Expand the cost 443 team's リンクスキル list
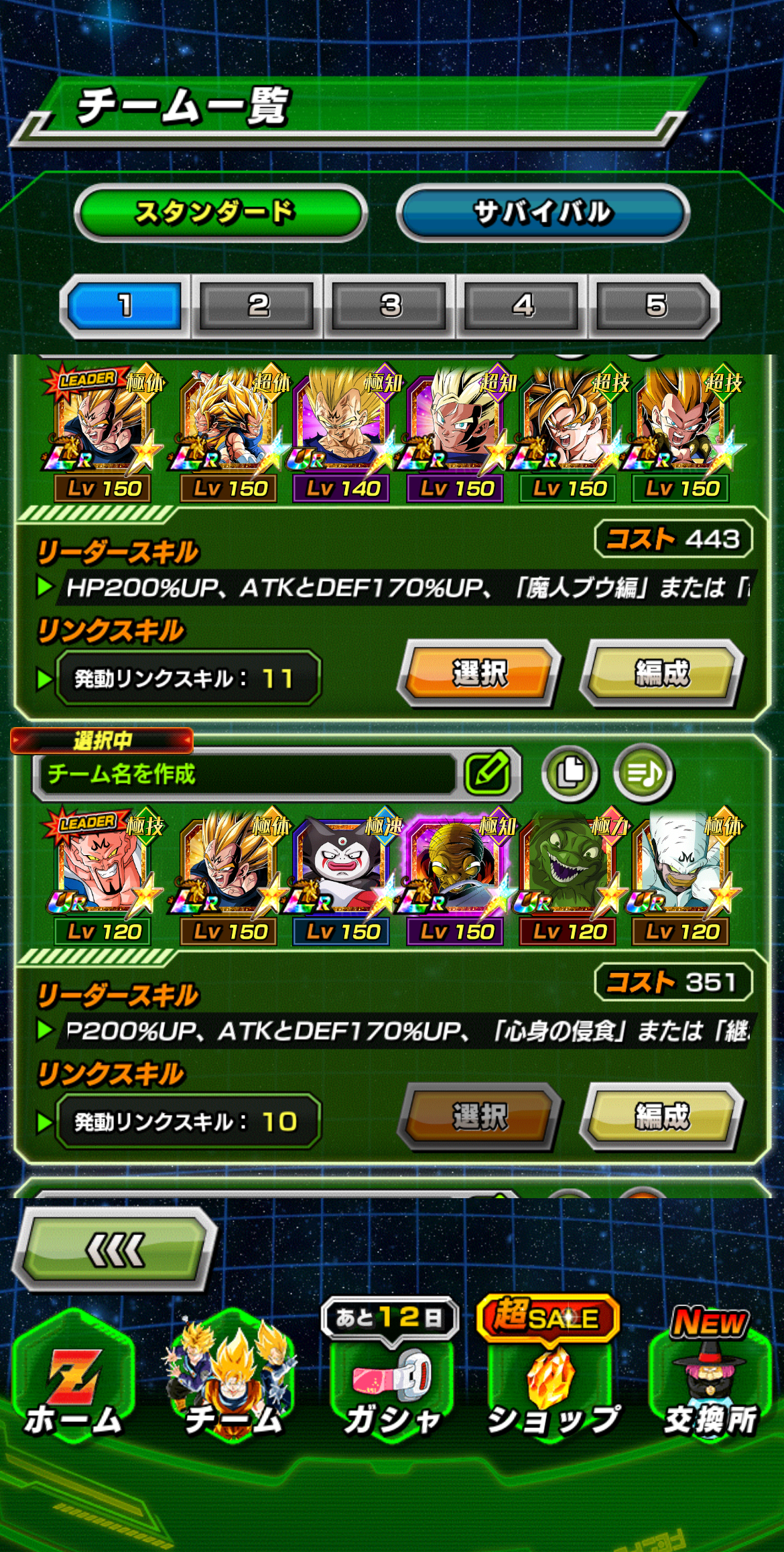The height and width of the screenshot is (1552, 784). click(x=46, y=679)
